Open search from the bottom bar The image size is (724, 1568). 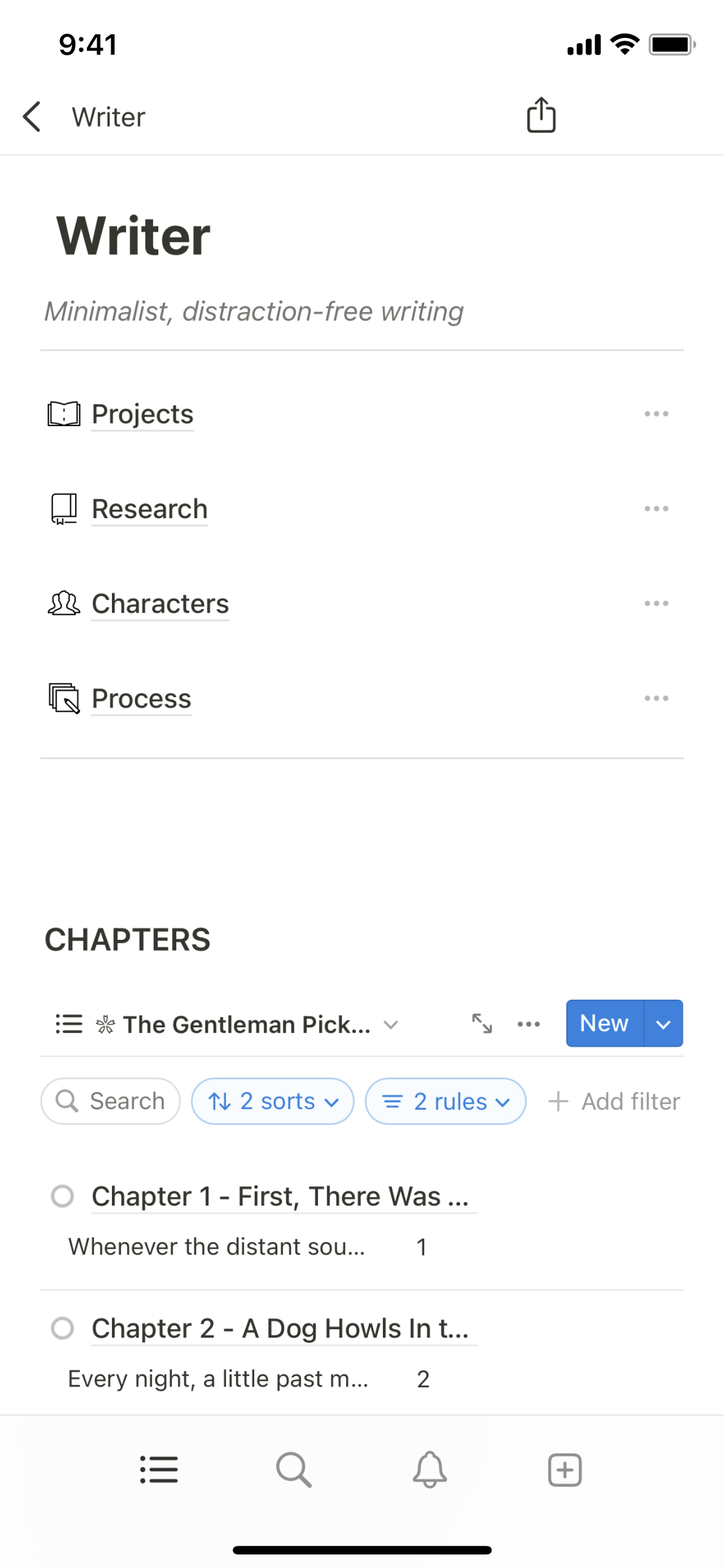coord(294,1470)
